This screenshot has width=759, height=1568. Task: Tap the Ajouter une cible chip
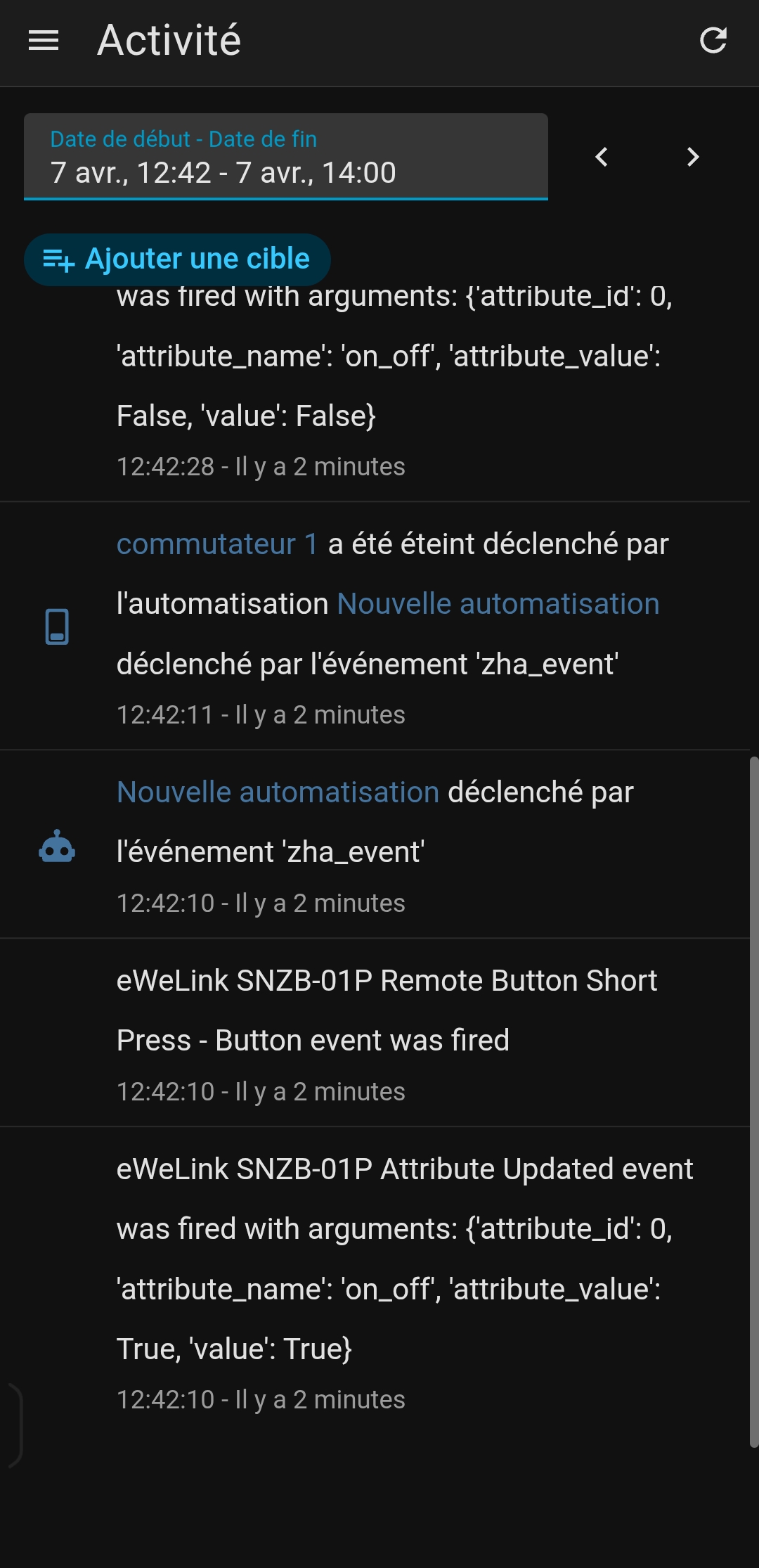tap(177, 259)
